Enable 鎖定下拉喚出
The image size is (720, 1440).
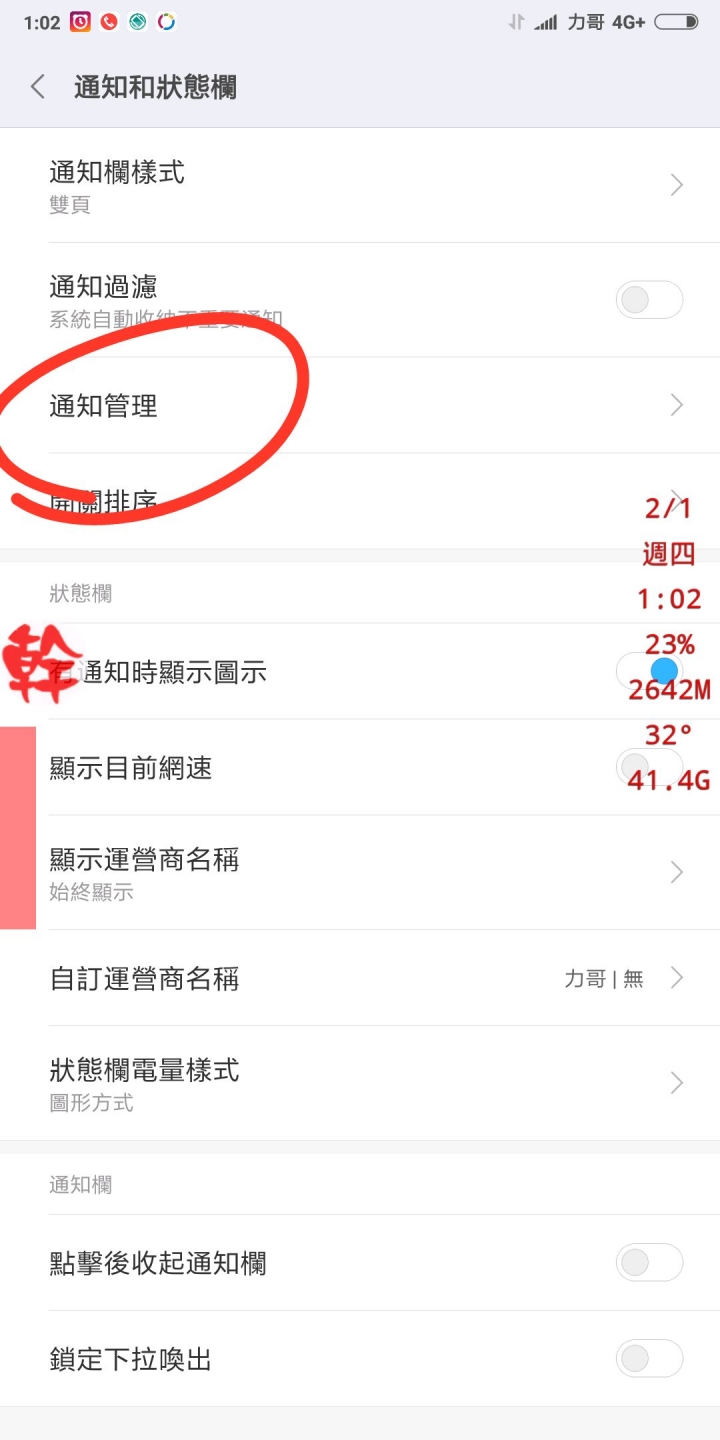click(x=649, y=1359)
